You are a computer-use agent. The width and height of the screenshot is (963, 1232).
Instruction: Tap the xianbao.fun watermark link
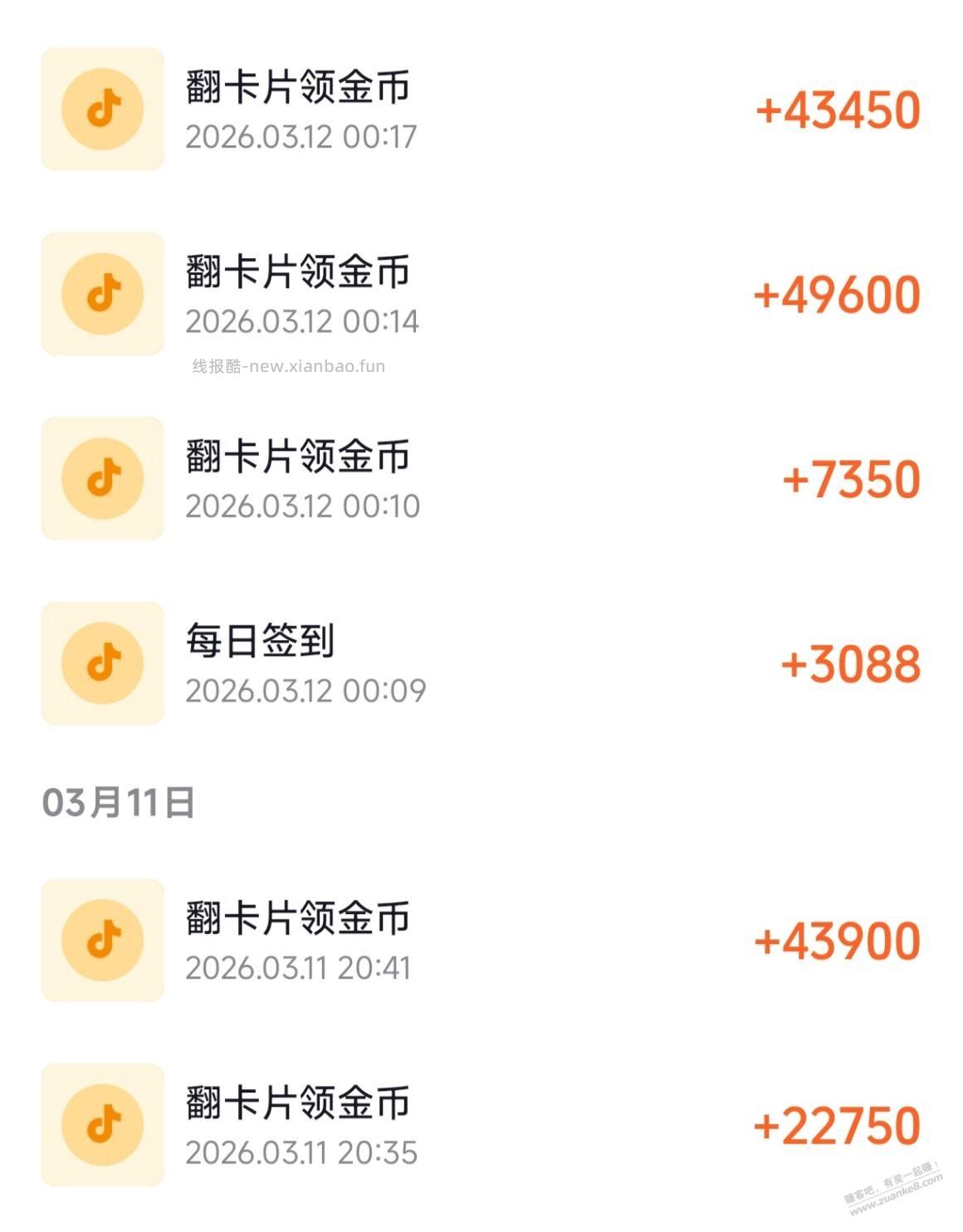click(x=289, y=367)
